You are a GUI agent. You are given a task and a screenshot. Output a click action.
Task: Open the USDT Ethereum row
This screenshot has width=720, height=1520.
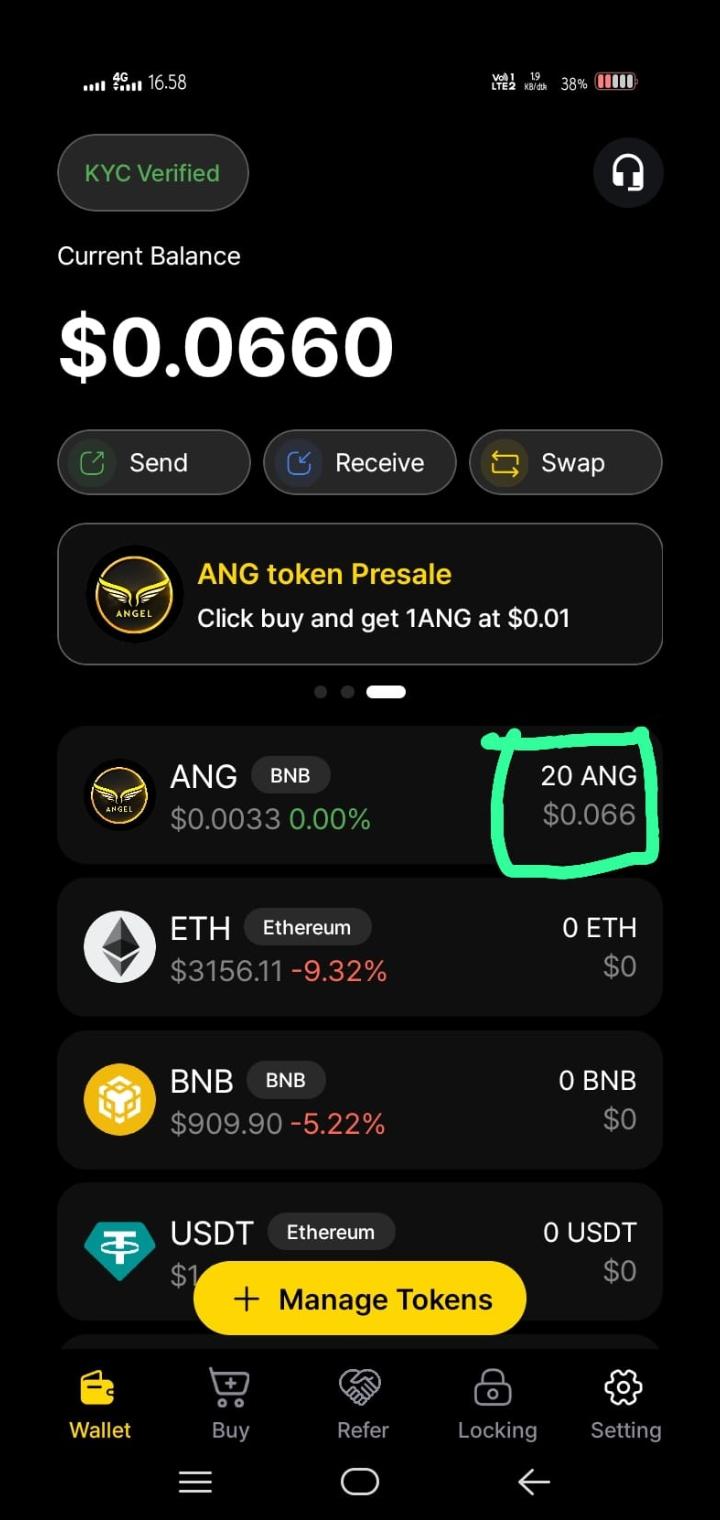(x=360, y=1252)
